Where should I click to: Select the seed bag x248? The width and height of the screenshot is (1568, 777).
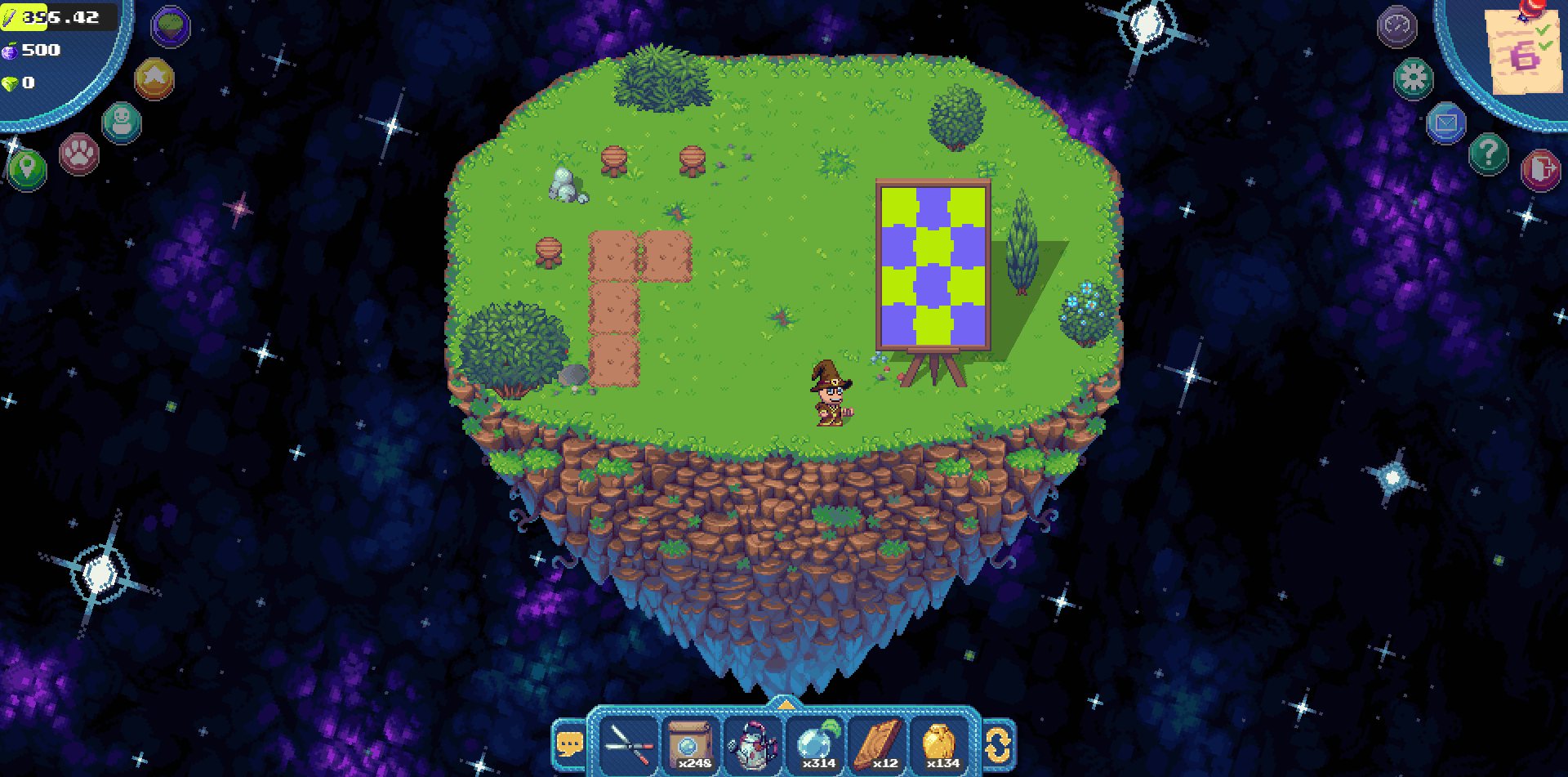click(691, 744)
